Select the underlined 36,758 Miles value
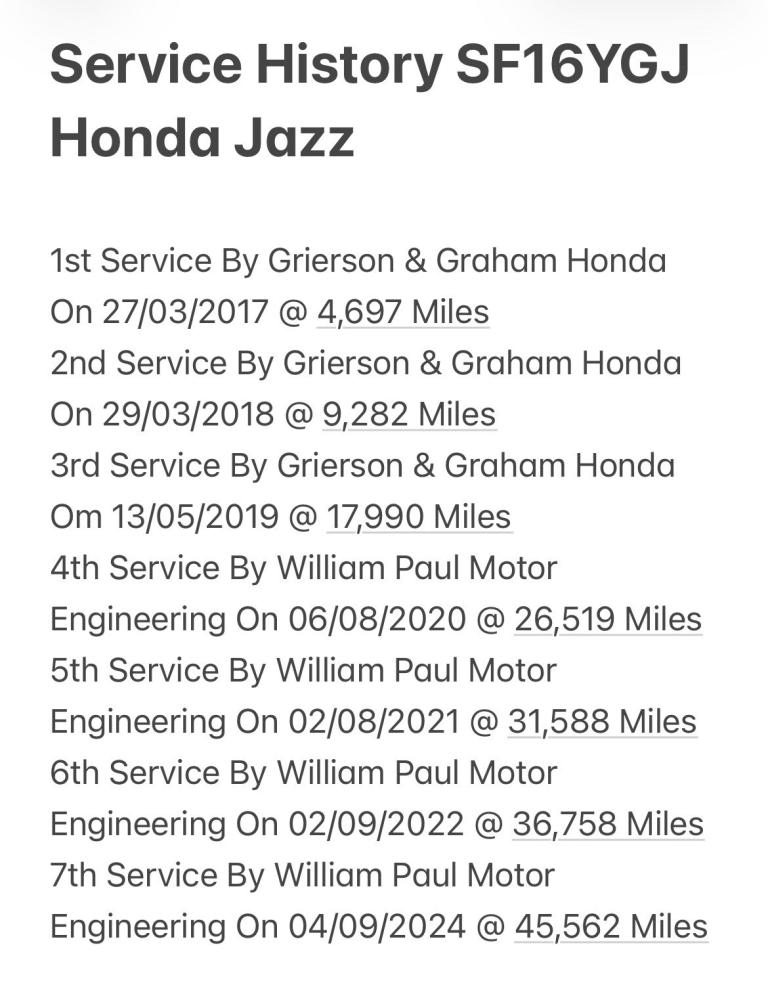The width and height of the screenshot is (768, 998). [608, 825]
